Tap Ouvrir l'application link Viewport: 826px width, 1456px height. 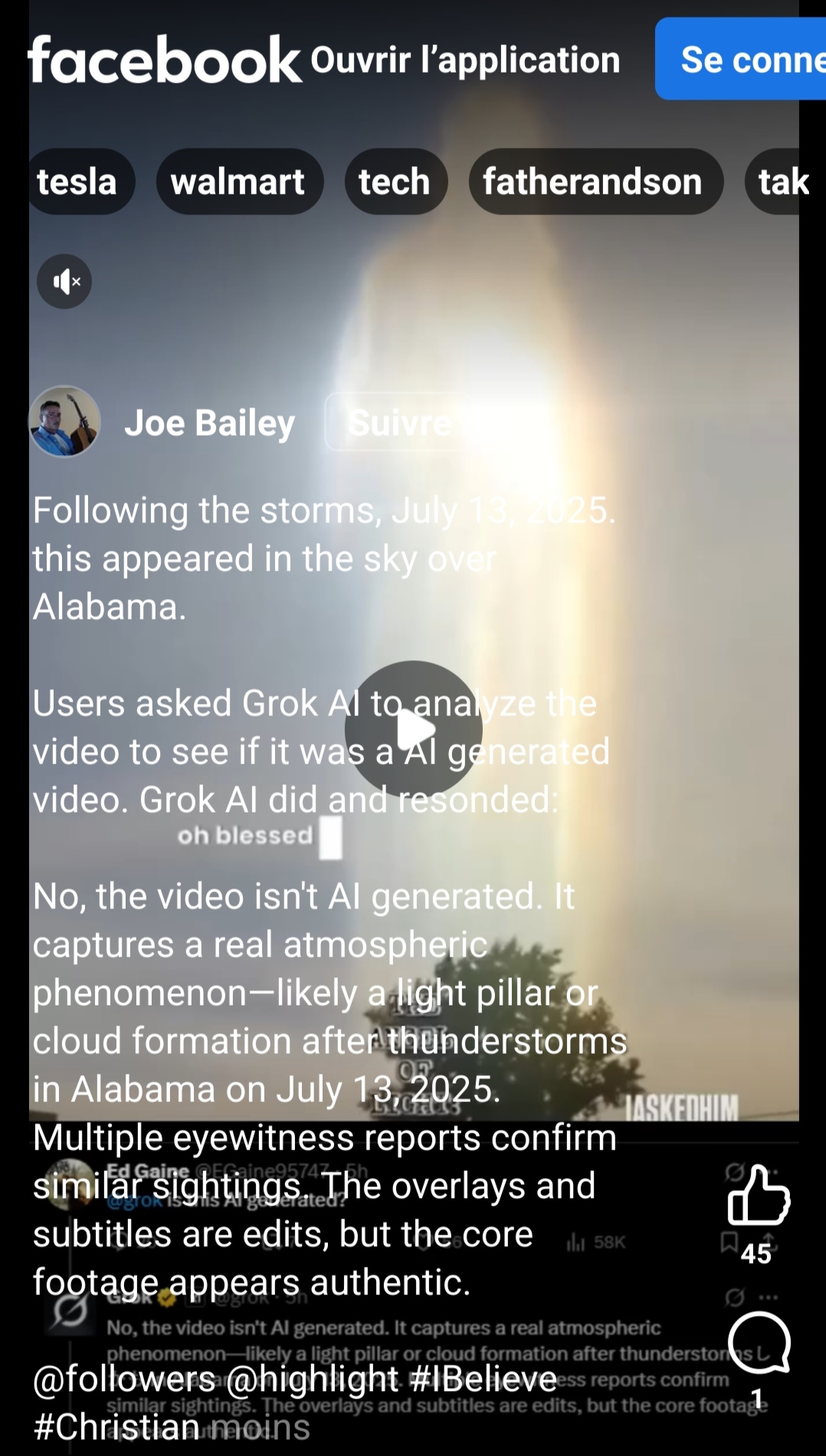[x=465, y=60]
